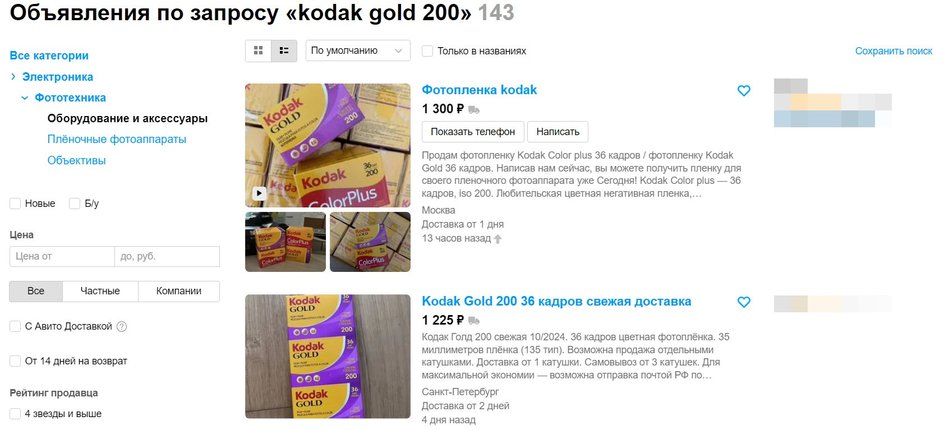The image size is (944, 430).
Task: Switch seller filter to «Частные»
Action: coord(100,291)
